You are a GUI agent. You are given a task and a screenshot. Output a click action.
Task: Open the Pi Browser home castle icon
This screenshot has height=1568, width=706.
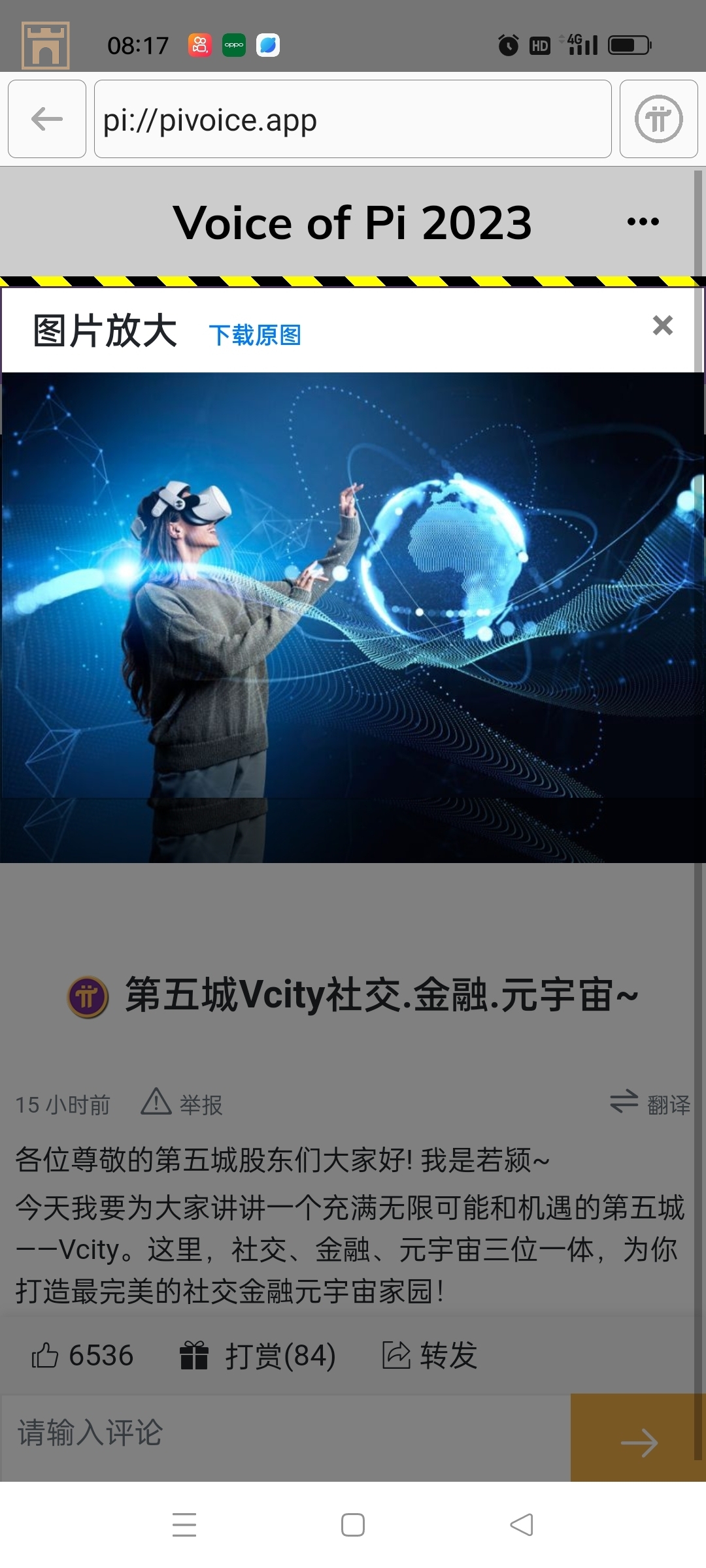pos(46,45)
